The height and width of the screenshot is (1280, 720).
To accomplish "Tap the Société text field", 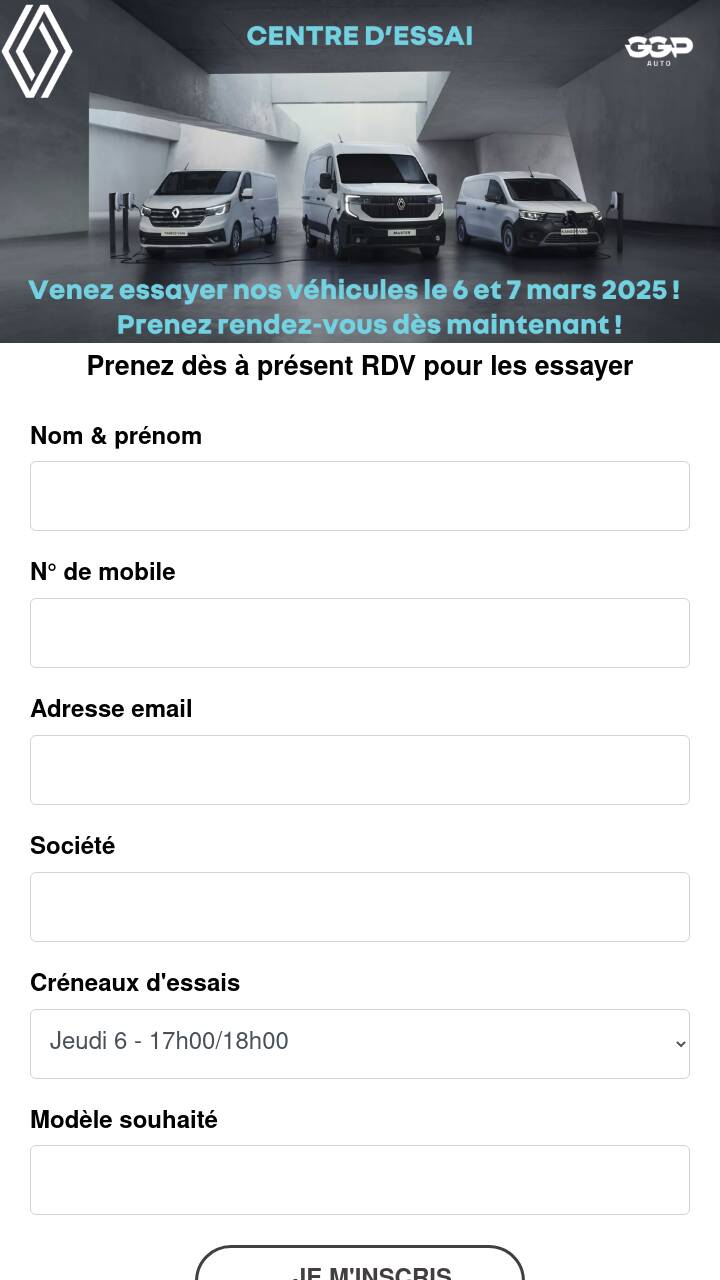I will click(360, 907).
